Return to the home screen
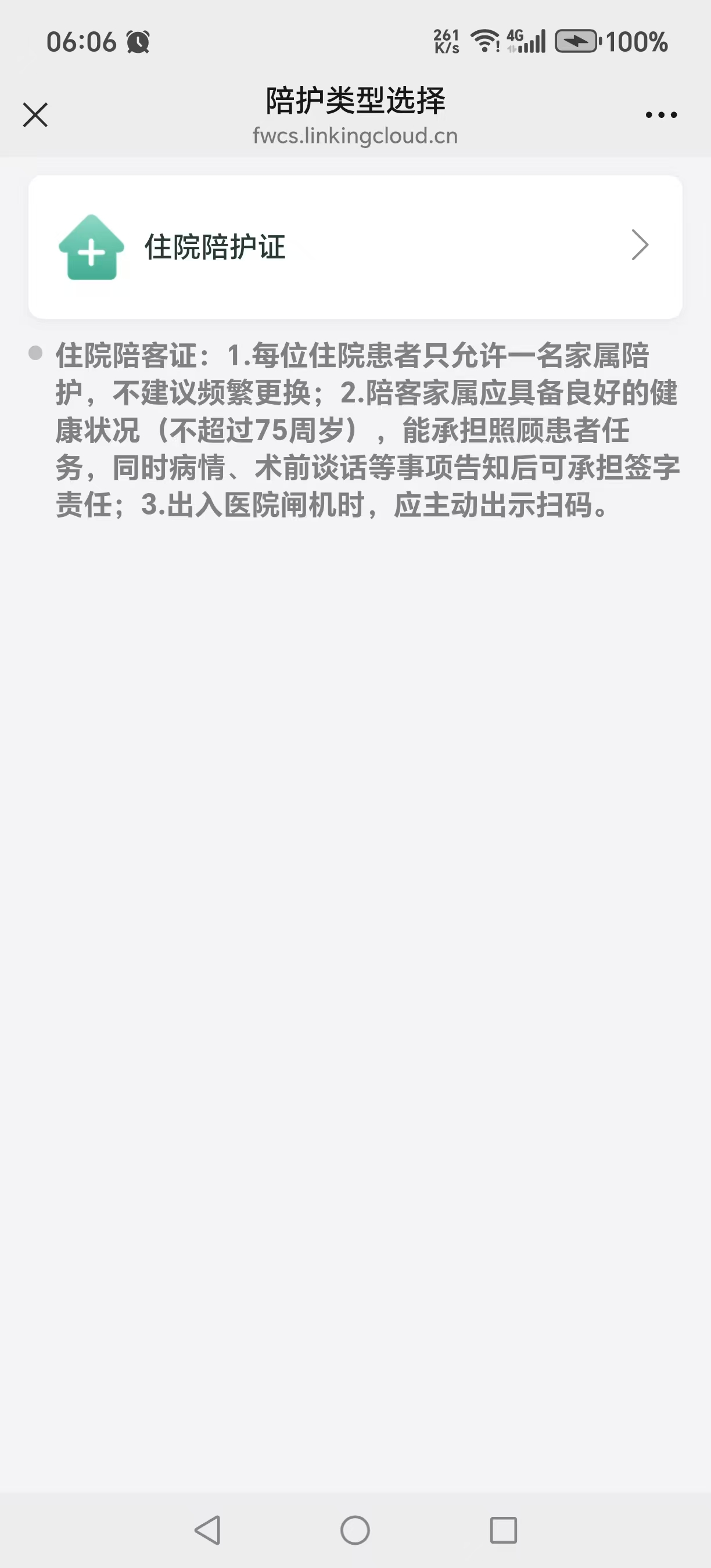Image resolution: width=711 pixels, height=1568 pixels. click(x=355, y=1529)
